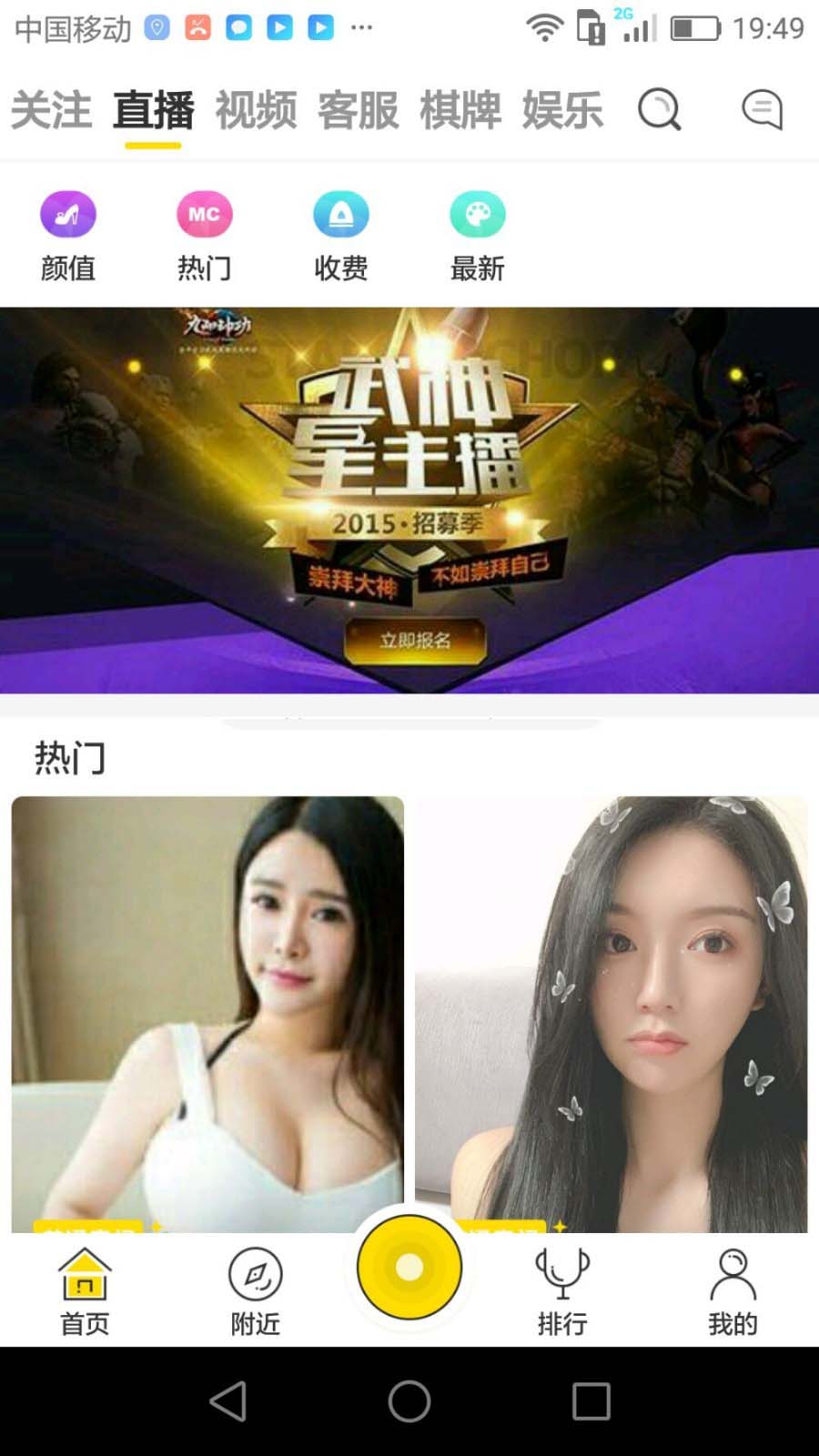
Task: Open the search magnifier icon
Action: tap(659, 110)
